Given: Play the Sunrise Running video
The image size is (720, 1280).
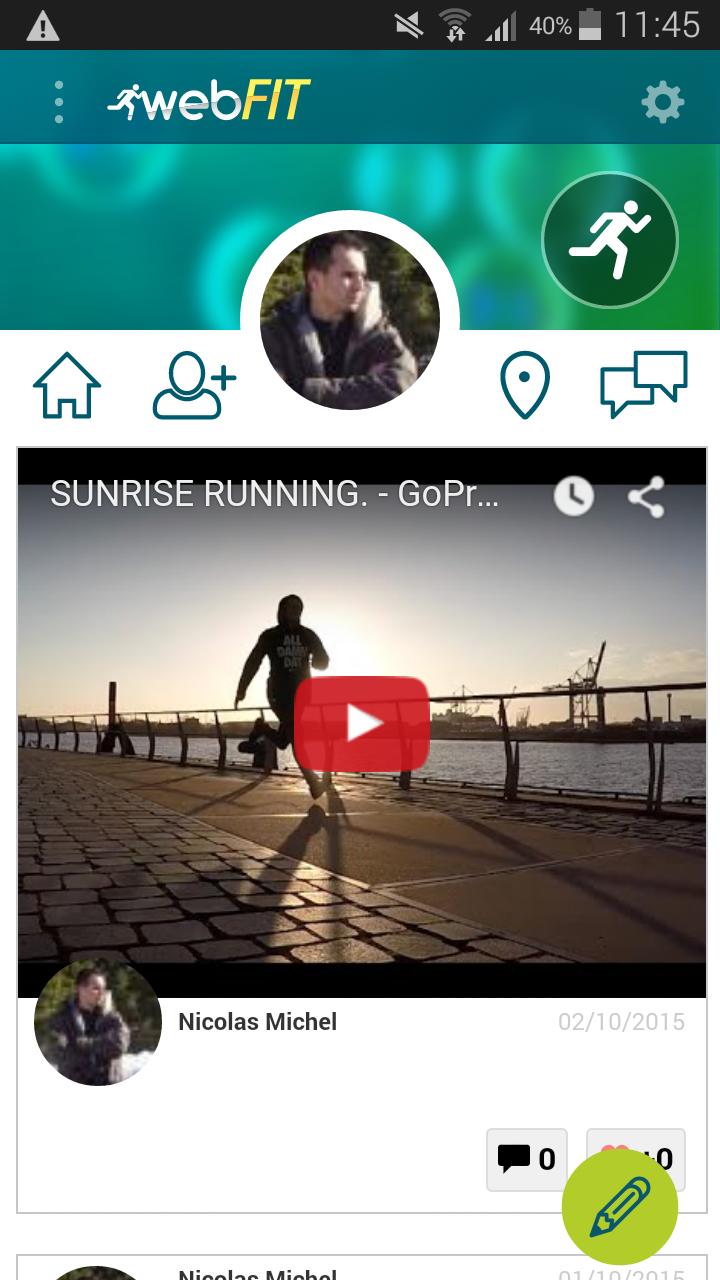Looking at the screenshot, I should [361, 723].
